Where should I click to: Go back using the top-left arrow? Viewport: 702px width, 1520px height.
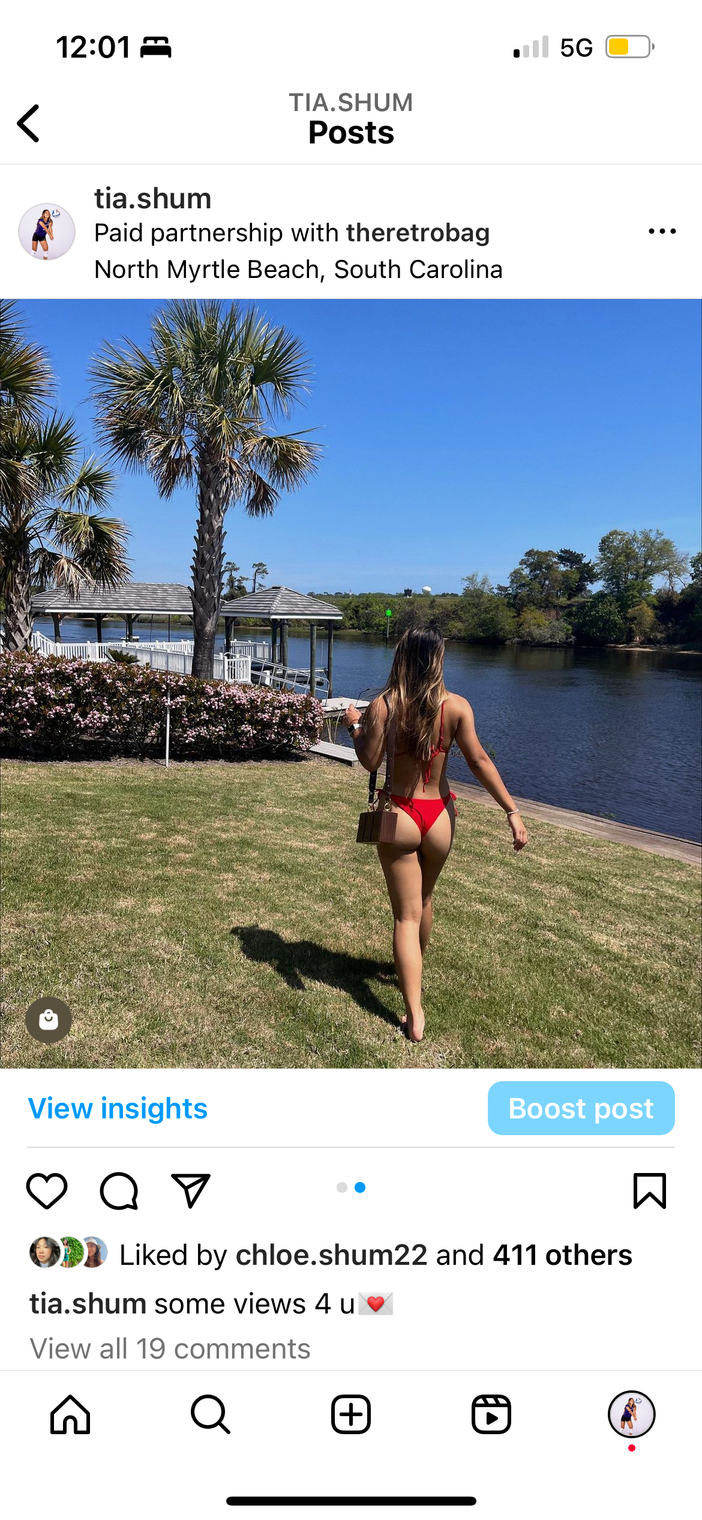(x=29, y=124)
